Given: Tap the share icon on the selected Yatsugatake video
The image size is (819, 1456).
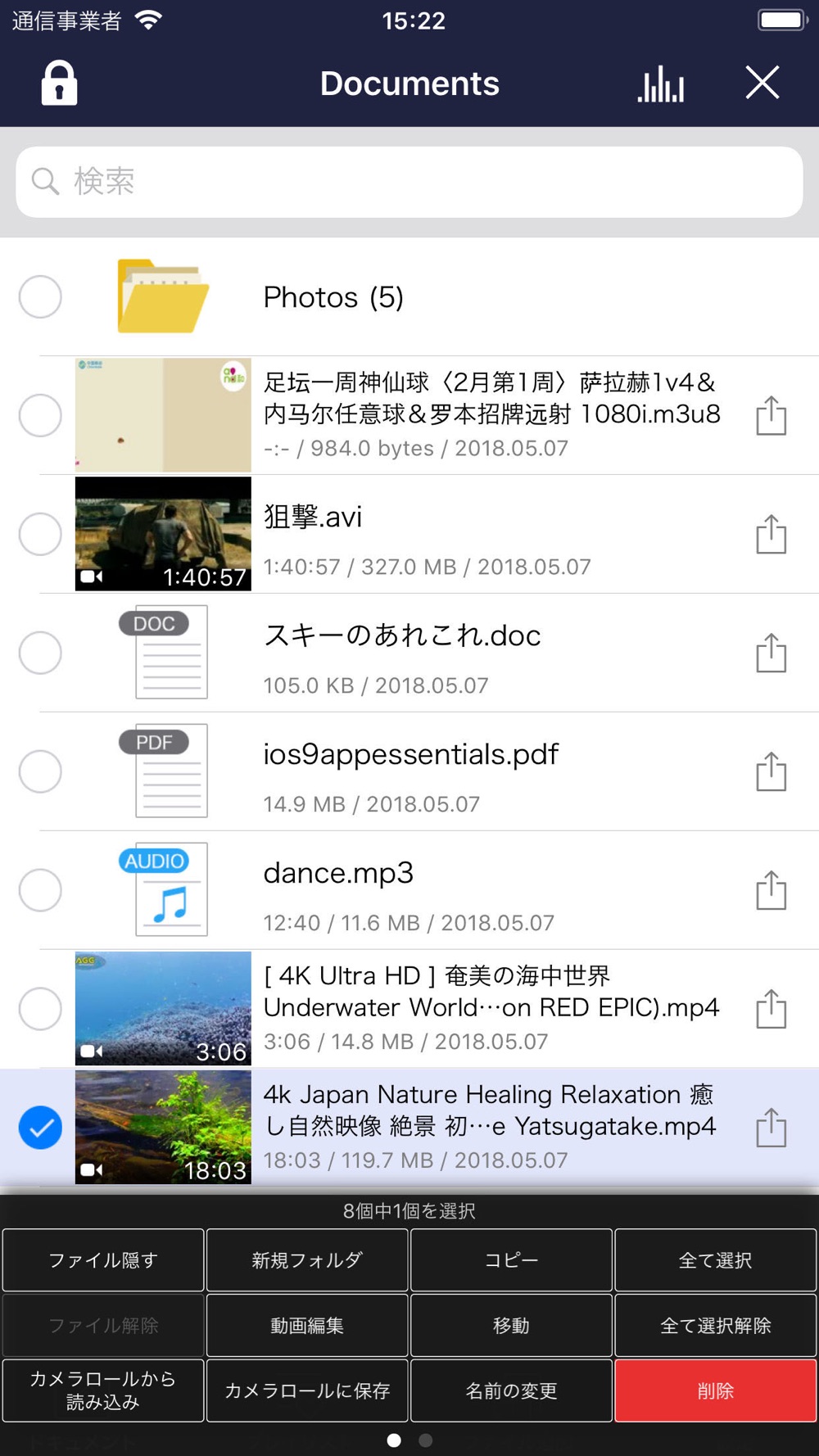Looking at the screenshot, I should pos(771,1127).
